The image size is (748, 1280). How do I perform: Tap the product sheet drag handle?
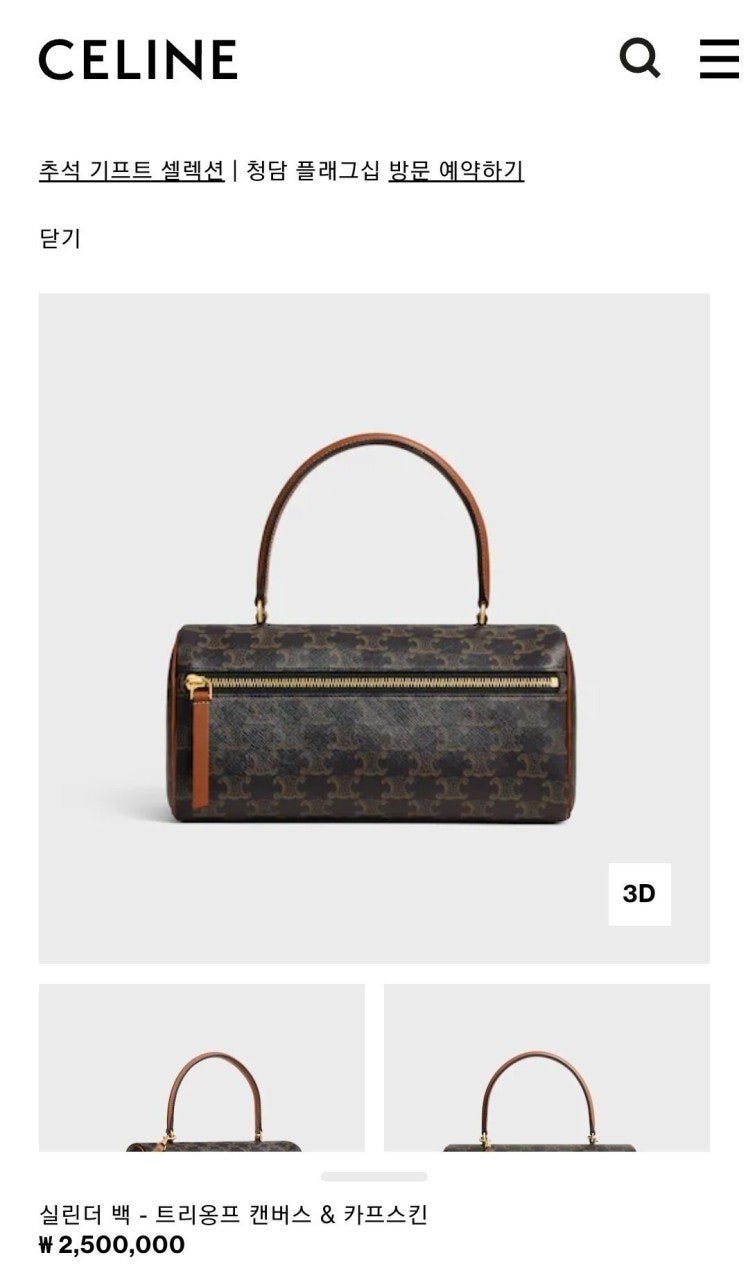[x=374, y=1177]
